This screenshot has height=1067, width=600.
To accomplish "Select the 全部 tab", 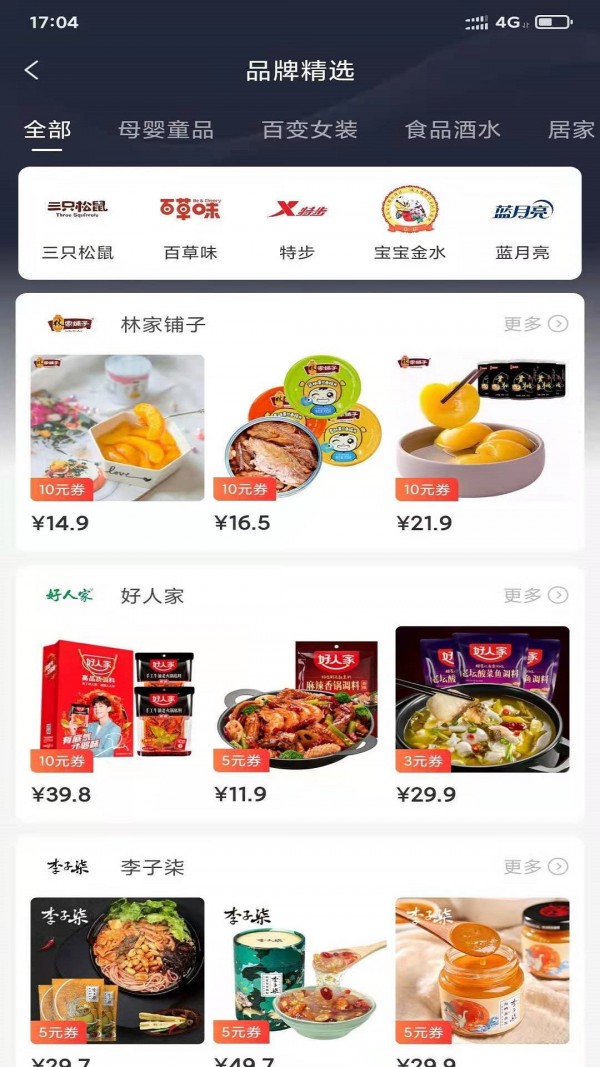I will pyautogui.click(x=47, y=130).
